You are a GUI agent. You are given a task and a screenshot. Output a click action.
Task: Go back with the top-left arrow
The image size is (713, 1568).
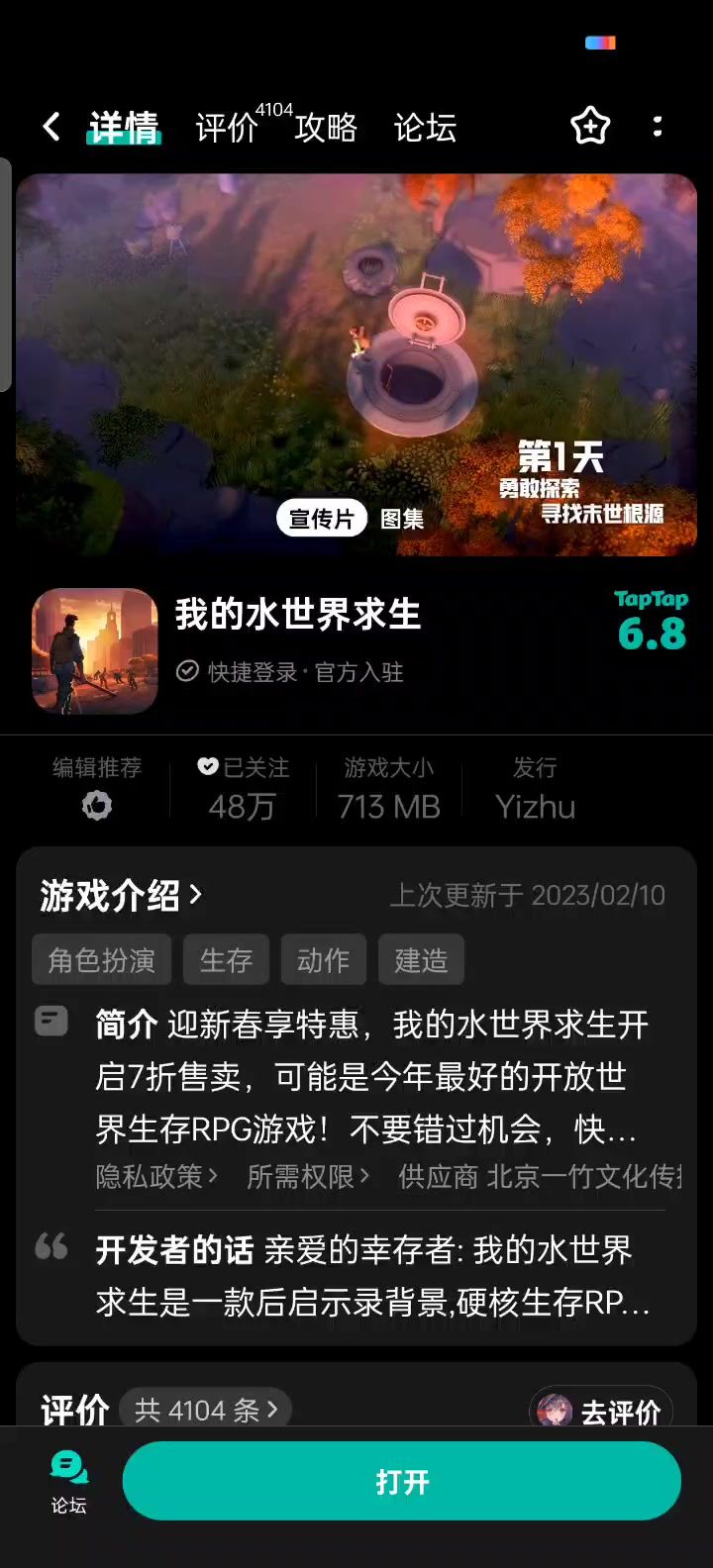point(51,127)
